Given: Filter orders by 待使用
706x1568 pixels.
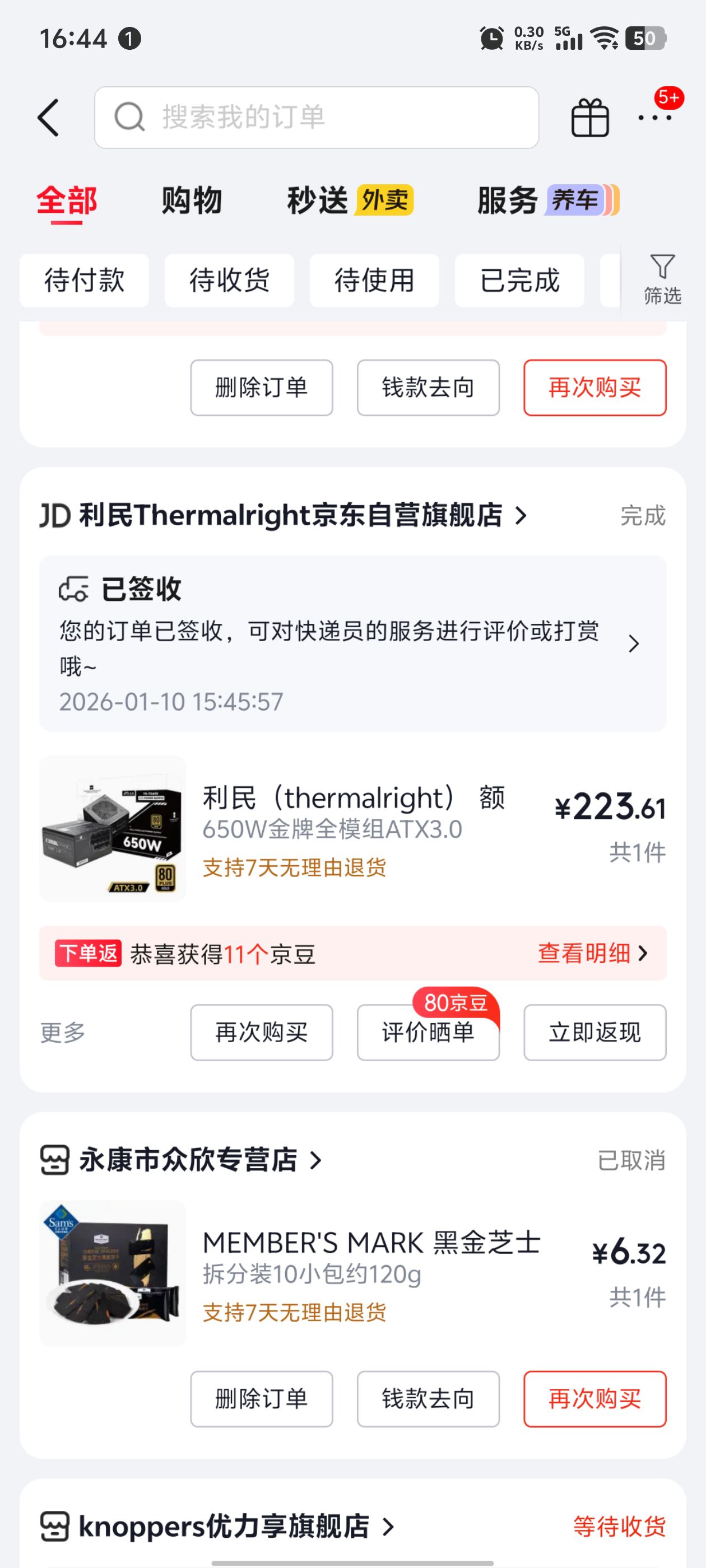Looking at the screenshot, I should [374, 281].
